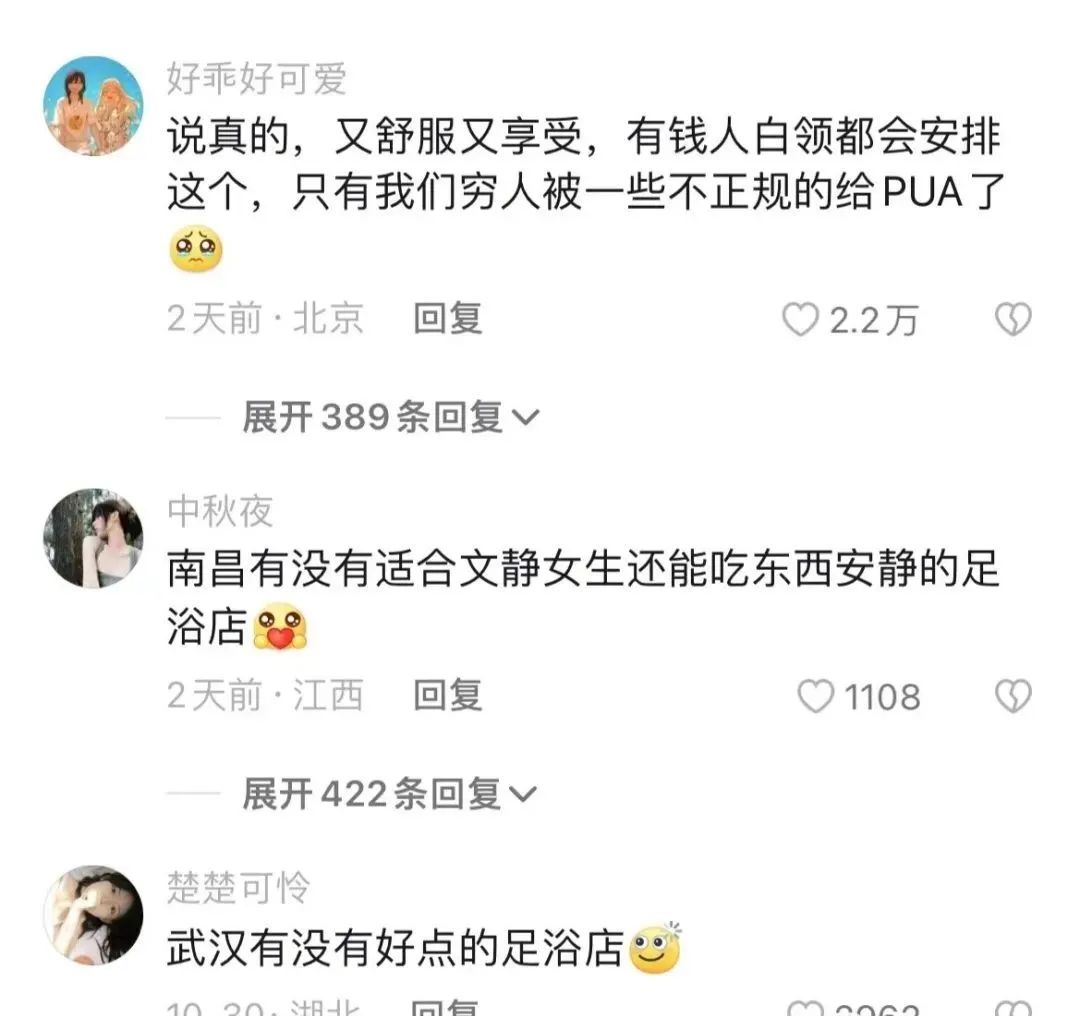Dislike 中秋夜's comment
Viewport: 1080px width, 1016px height.
point(1013,696)
